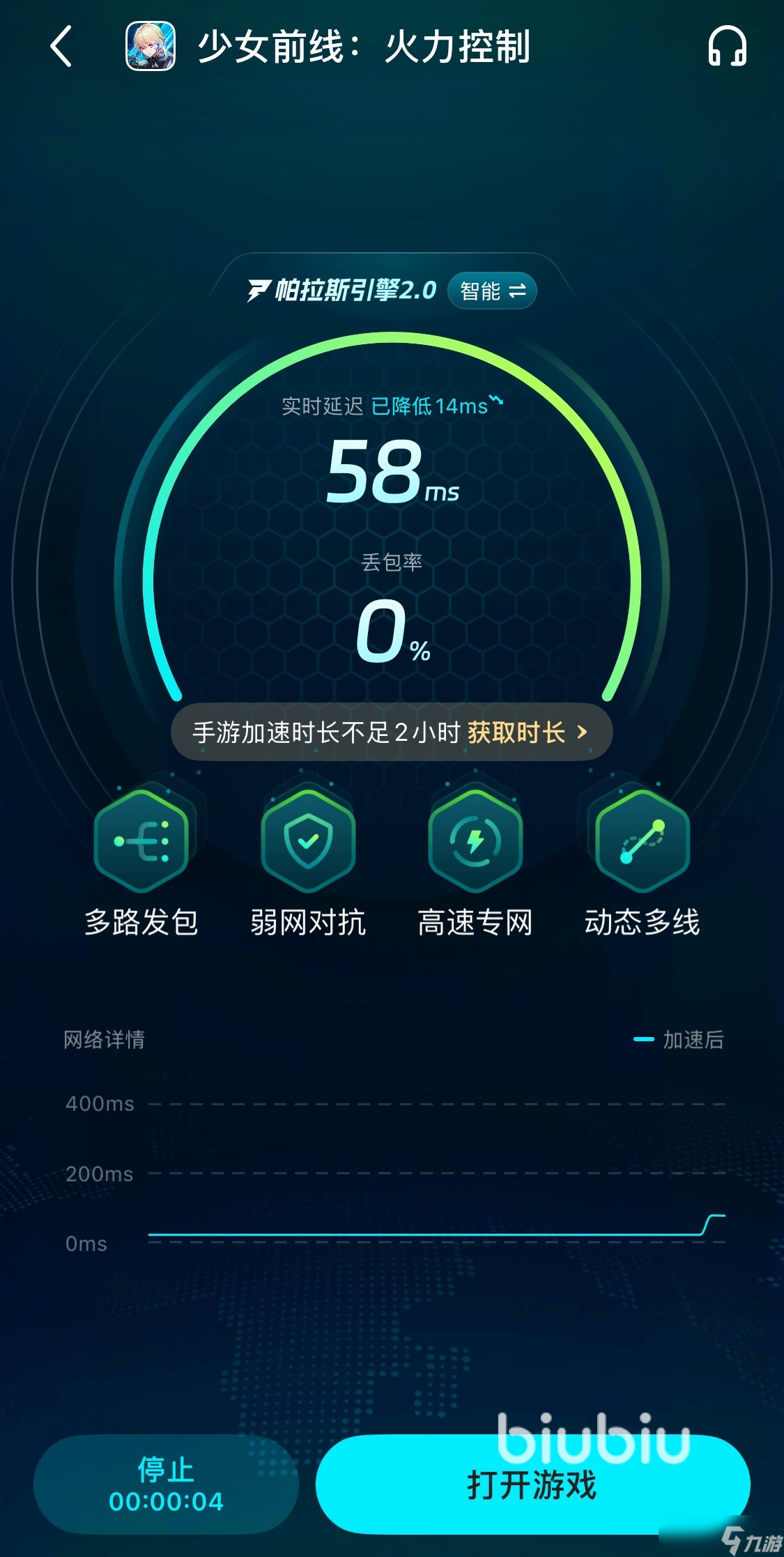The height and width of the screenshot is (1557, 784).
Task: Launch the game via 打开游戏
Action: [x=532, y=1485]
